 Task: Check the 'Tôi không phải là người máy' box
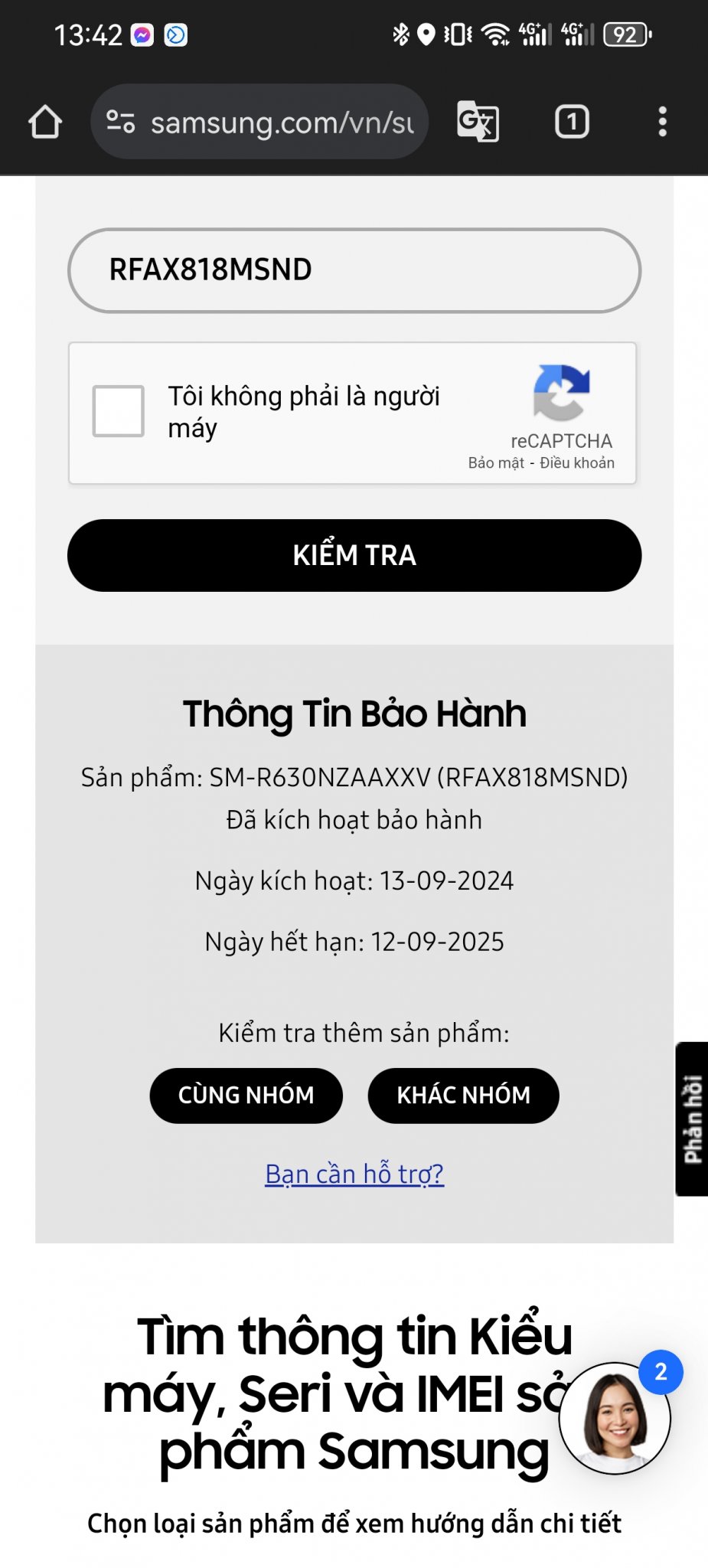(119, 411)
